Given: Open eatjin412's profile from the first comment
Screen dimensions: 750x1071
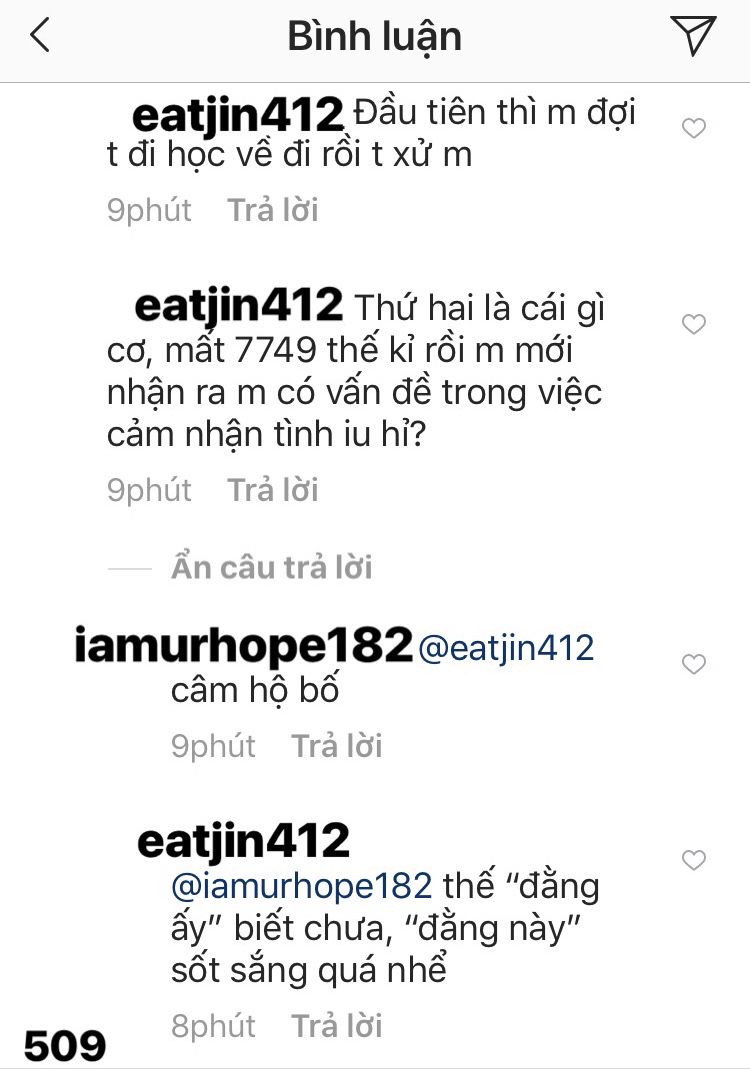Looking at the screenshot, I should (x=237, y=117).
